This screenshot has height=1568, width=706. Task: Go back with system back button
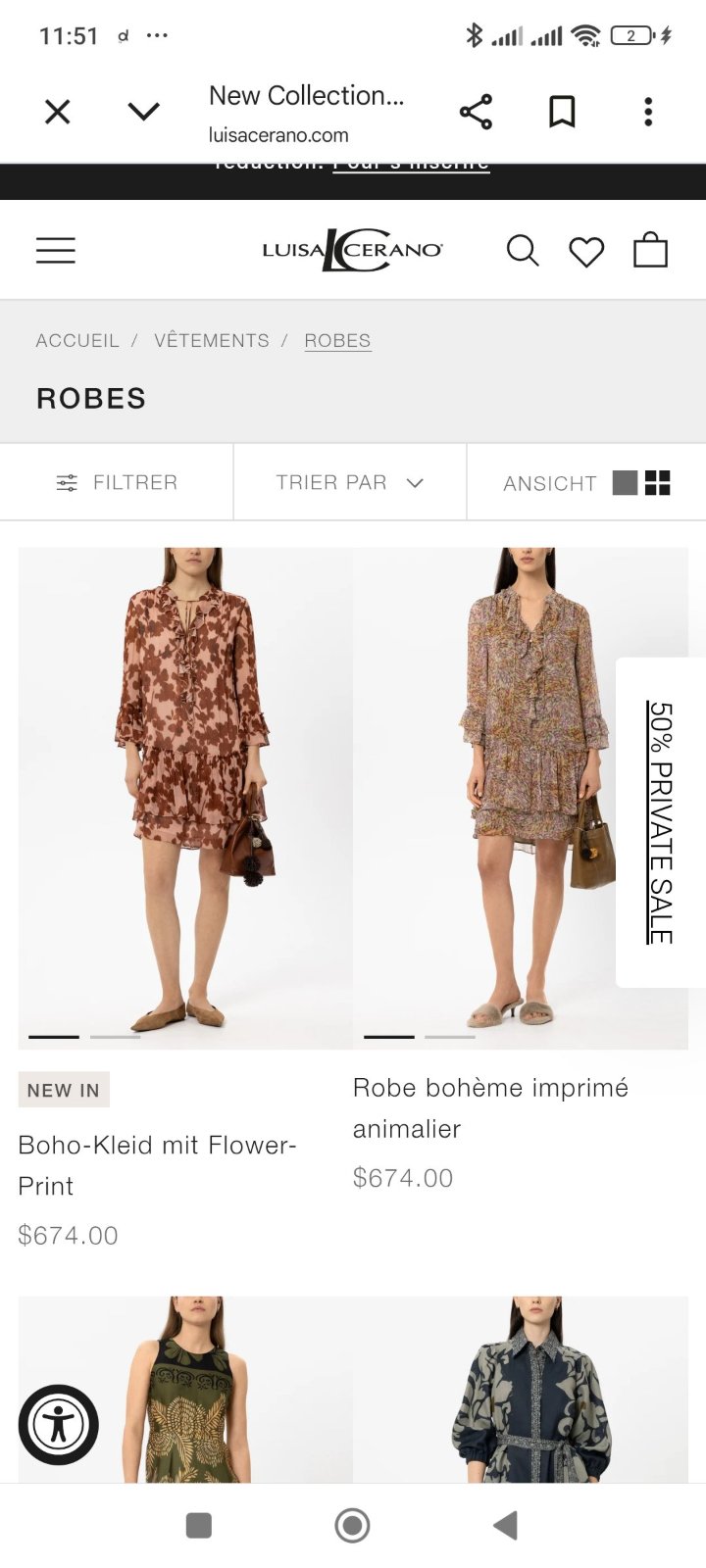[x=505, y=1525]
